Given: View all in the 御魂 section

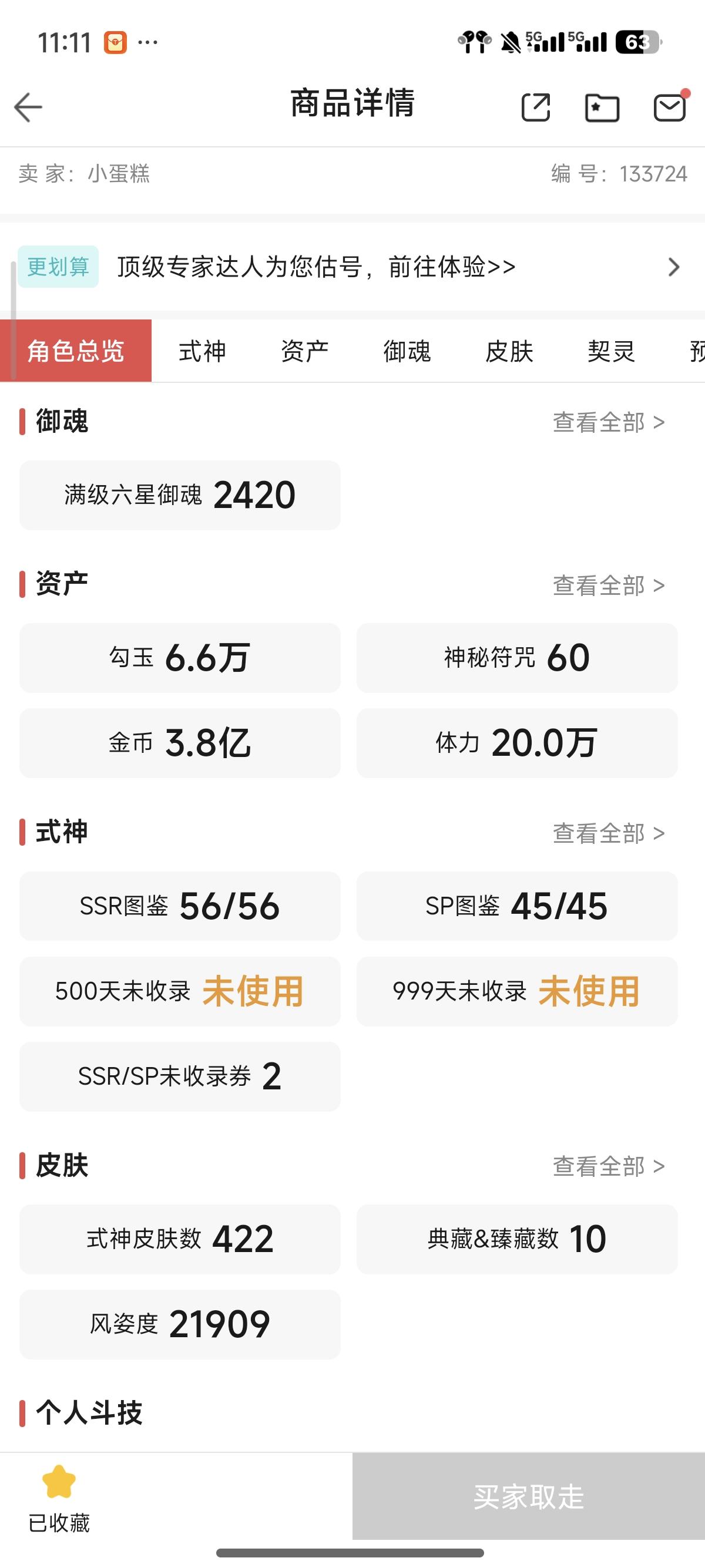Looking at the screenshot, I should pos(609,422).
